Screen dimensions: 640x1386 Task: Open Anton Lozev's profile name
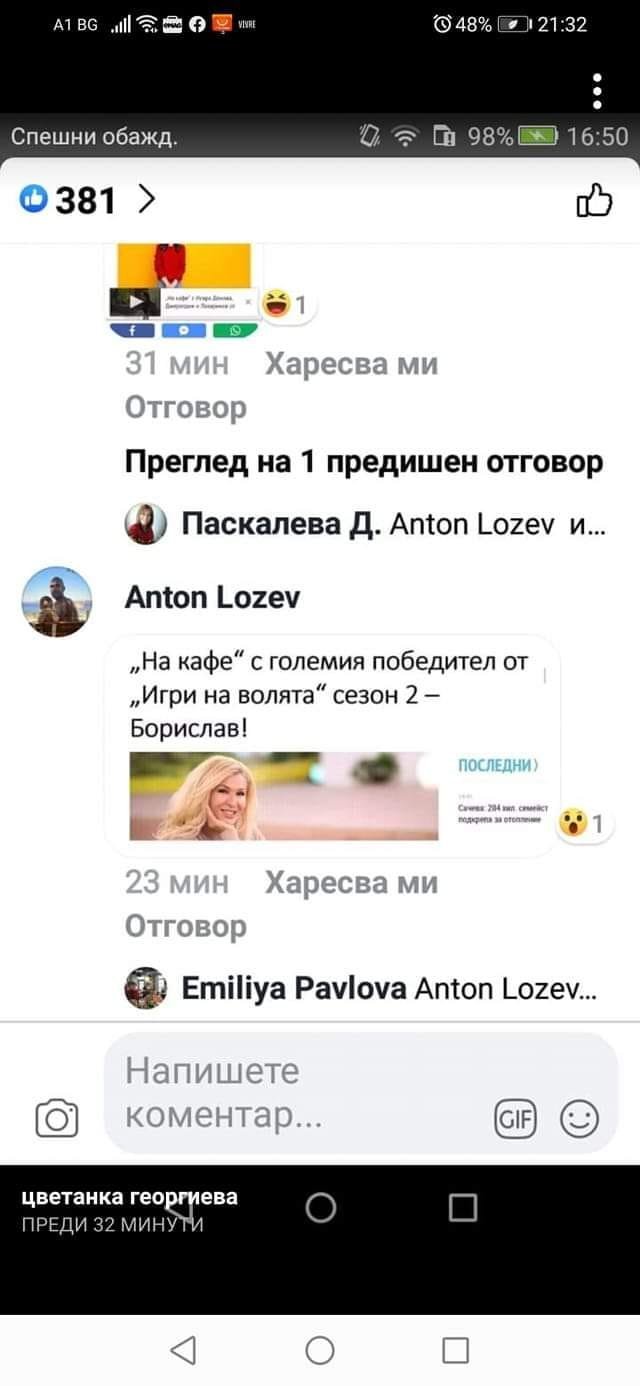(x=212, y=598)
